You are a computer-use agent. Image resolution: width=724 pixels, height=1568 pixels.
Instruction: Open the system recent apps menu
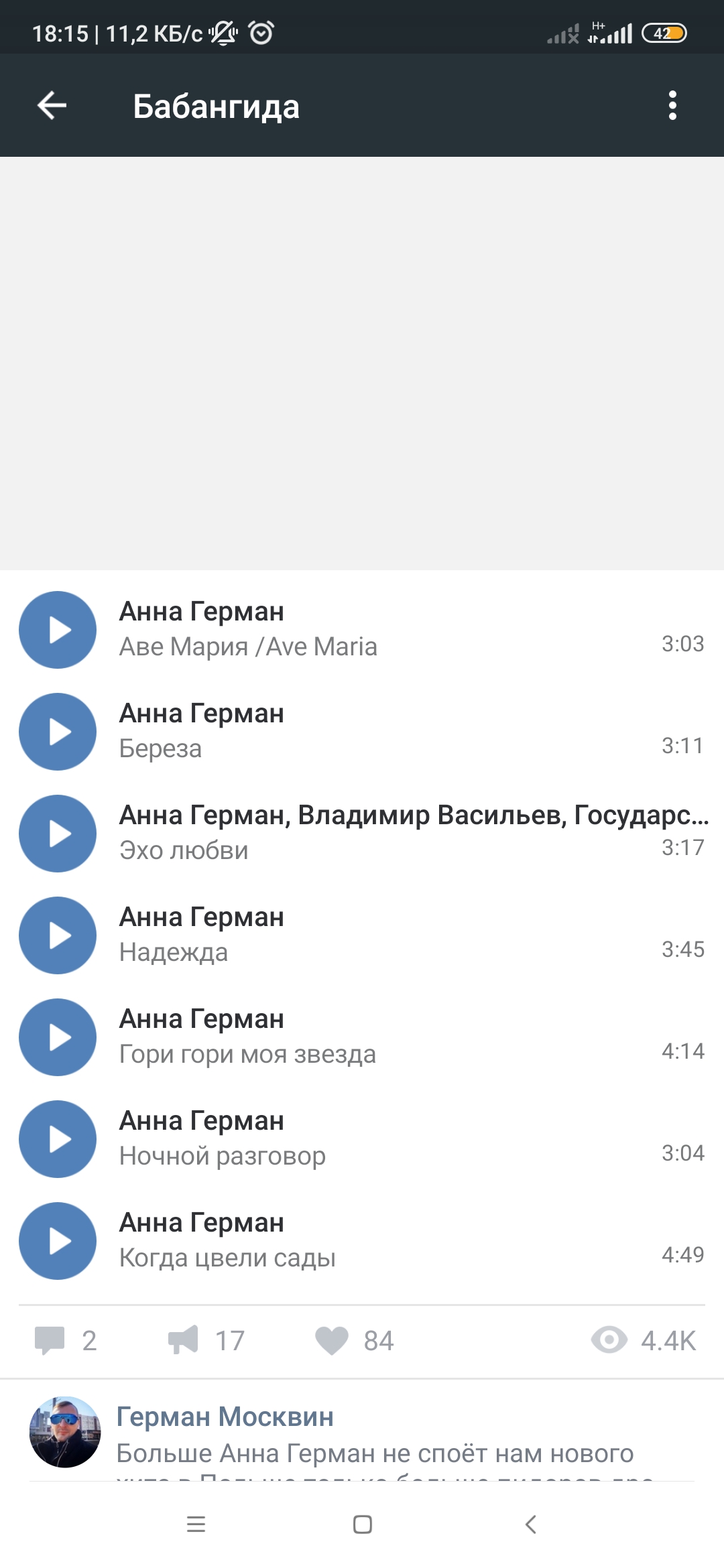click(x=196, y=1524)
